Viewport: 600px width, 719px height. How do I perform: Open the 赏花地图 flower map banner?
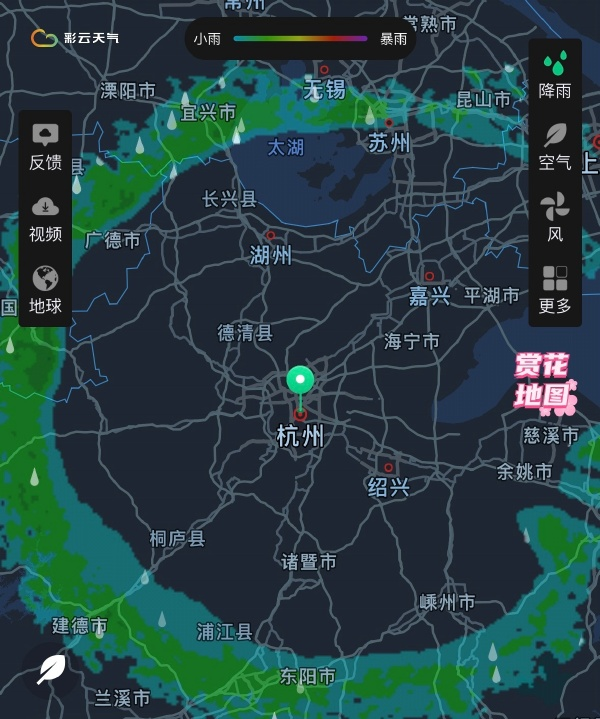(x=545, y=383)
